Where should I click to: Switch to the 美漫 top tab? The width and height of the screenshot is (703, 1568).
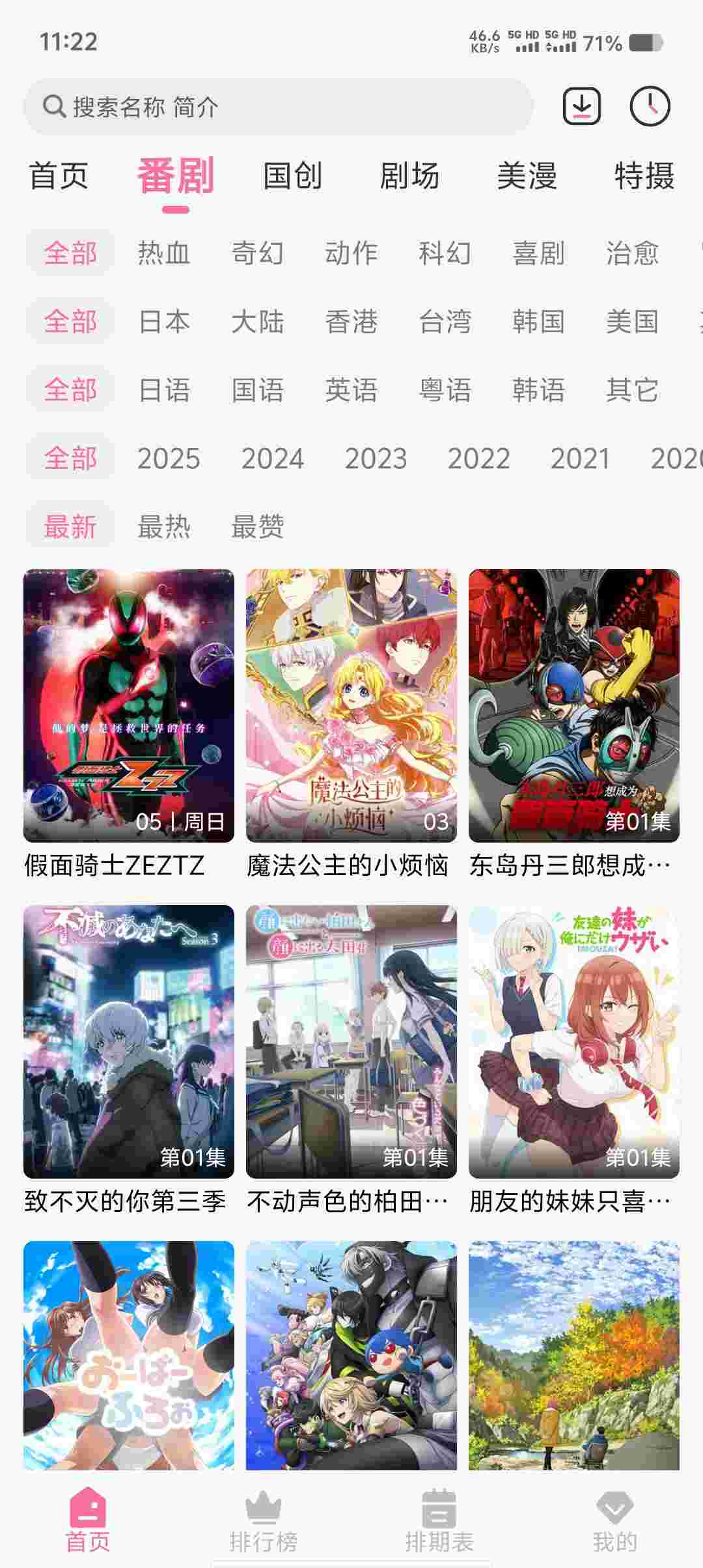tap(527, 176)
